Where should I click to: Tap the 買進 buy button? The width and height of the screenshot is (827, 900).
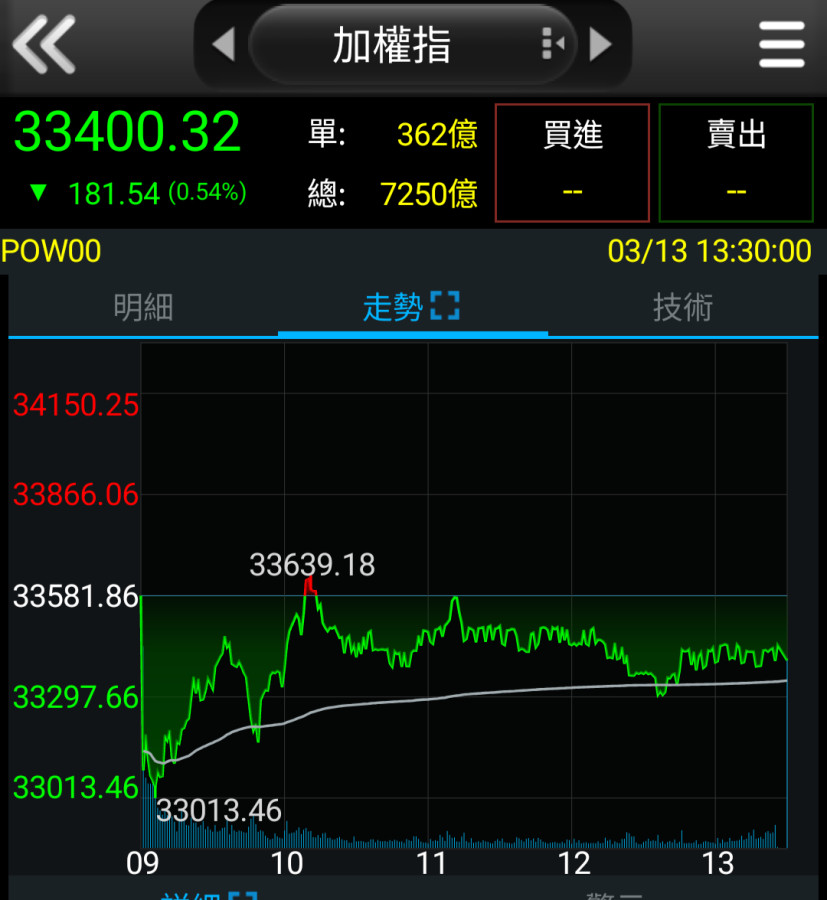(x=572, y=162)
